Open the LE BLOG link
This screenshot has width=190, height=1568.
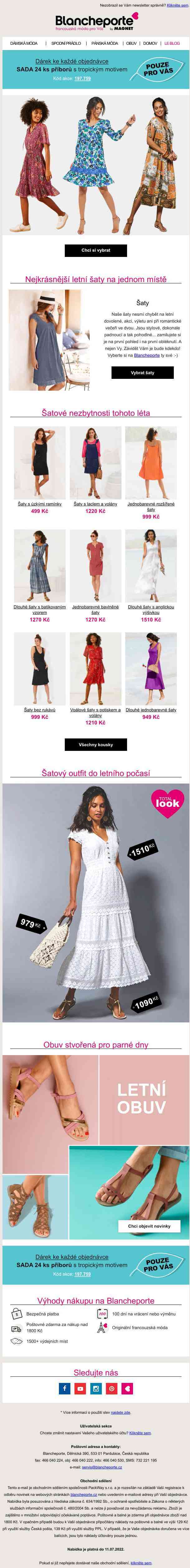click(172, 43)
